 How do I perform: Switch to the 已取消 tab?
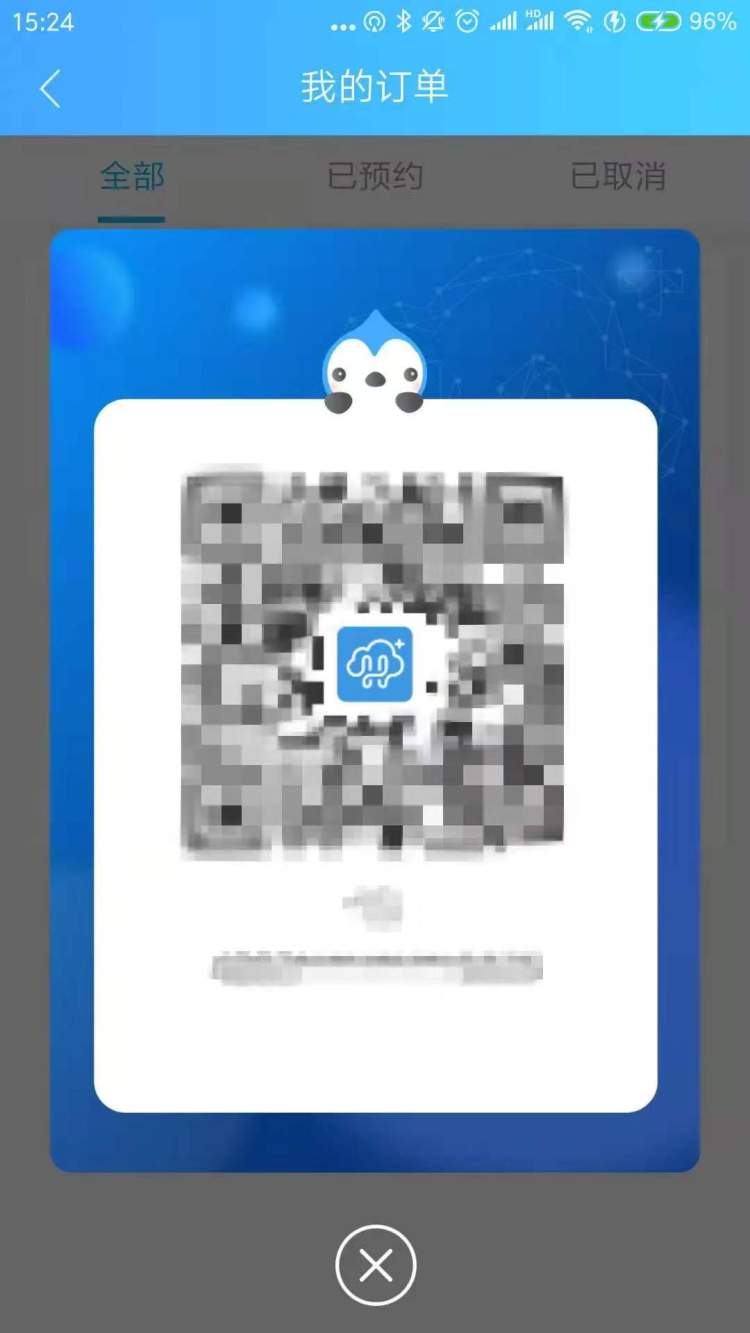[x=617, y=177]
